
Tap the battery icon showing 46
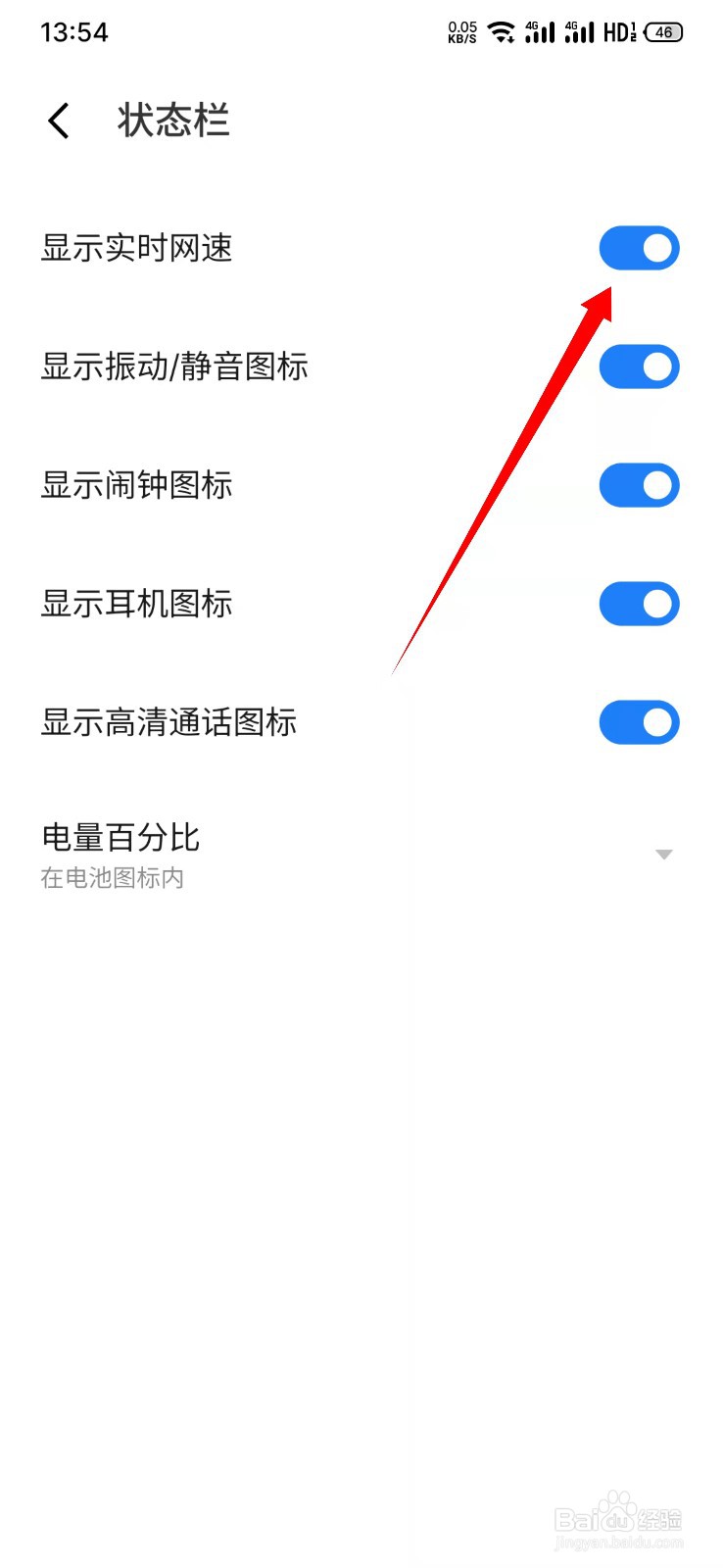(662, 31)
